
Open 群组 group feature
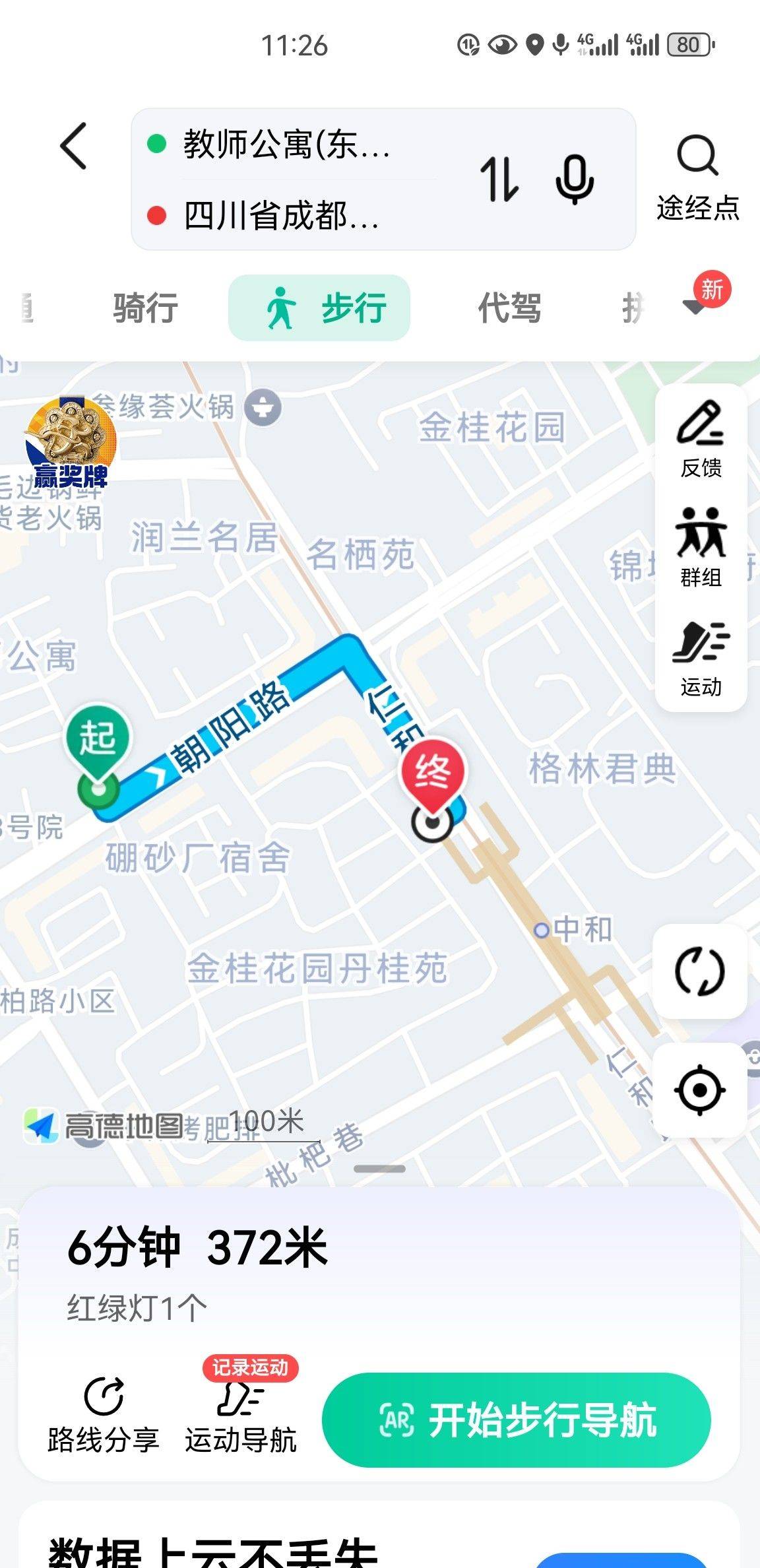click(701, 548)
